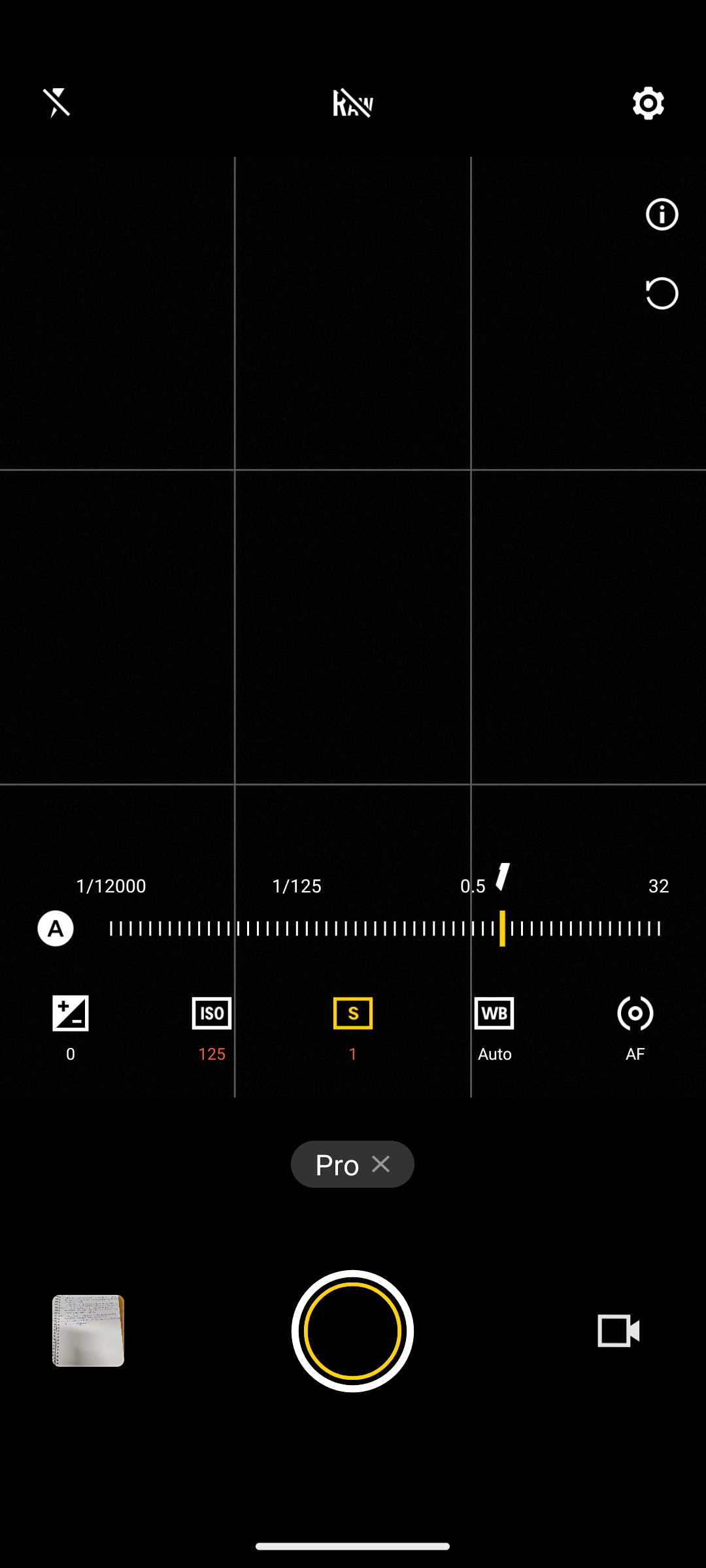
Task: Toggle the flash setting
Action: pyautogui.click(x=57, y=103)
